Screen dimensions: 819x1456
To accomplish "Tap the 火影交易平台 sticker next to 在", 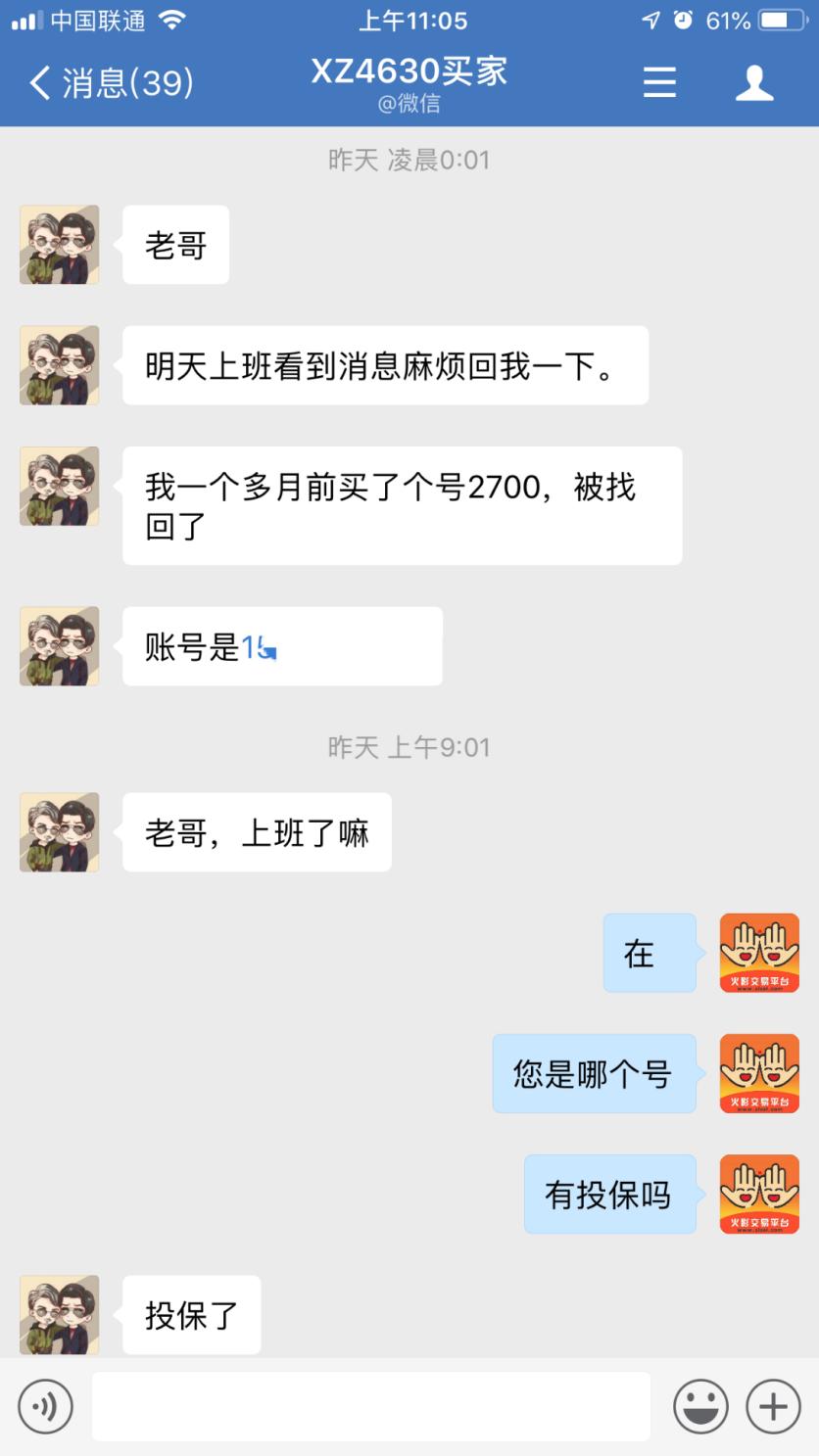I will coord(759,953).
